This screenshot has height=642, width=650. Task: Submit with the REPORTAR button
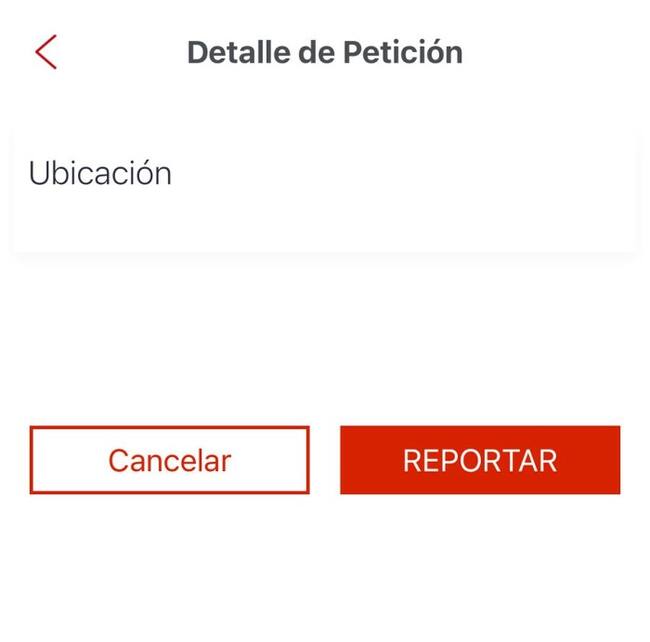[480, 460]
